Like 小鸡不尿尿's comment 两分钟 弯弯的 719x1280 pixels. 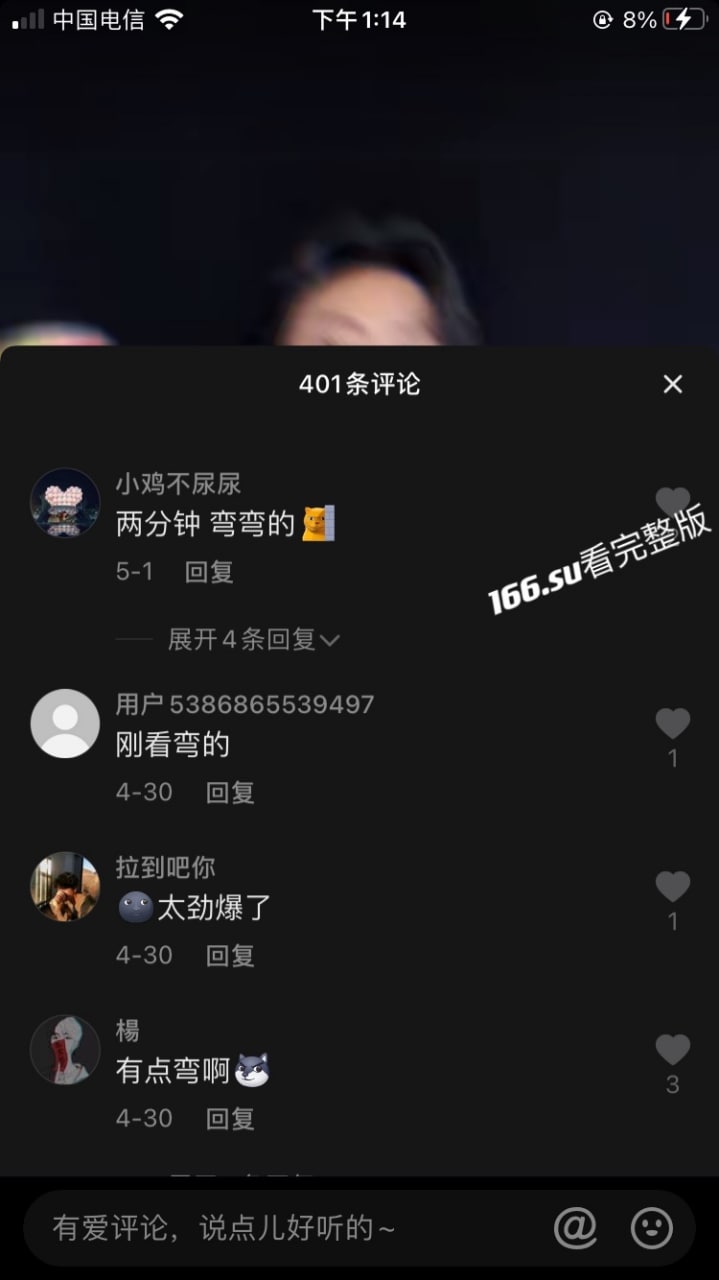click(672, 502)
